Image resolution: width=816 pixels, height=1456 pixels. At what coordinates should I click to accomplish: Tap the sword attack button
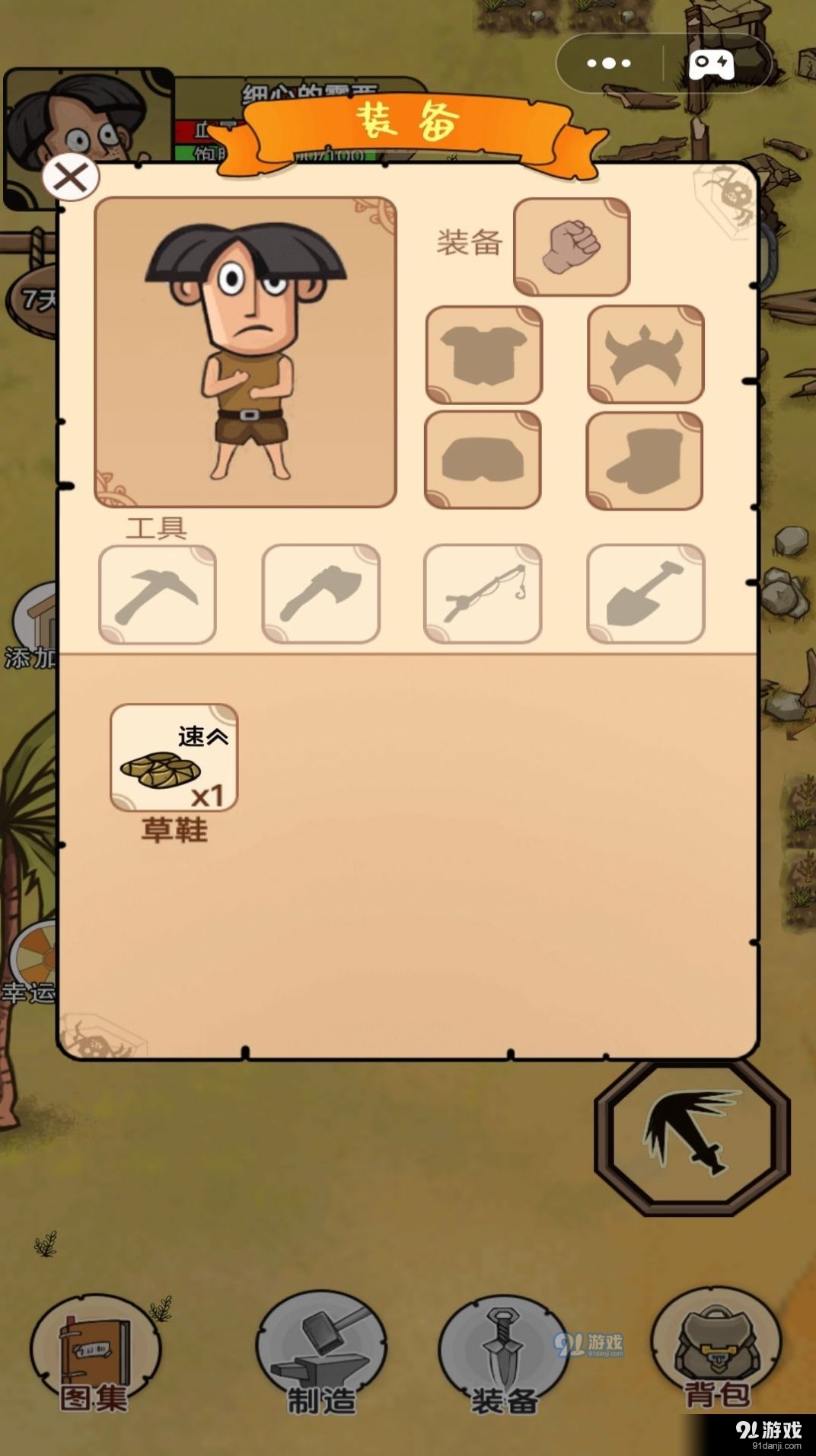692,1136
